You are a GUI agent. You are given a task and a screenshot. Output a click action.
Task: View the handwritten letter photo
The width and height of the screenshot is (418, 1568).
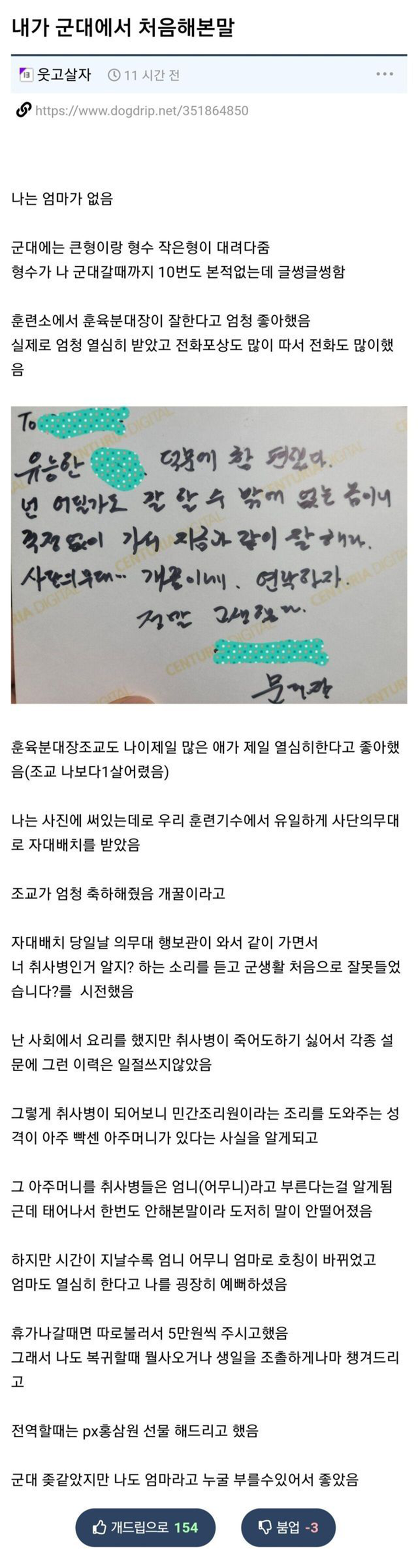[208, 554]
